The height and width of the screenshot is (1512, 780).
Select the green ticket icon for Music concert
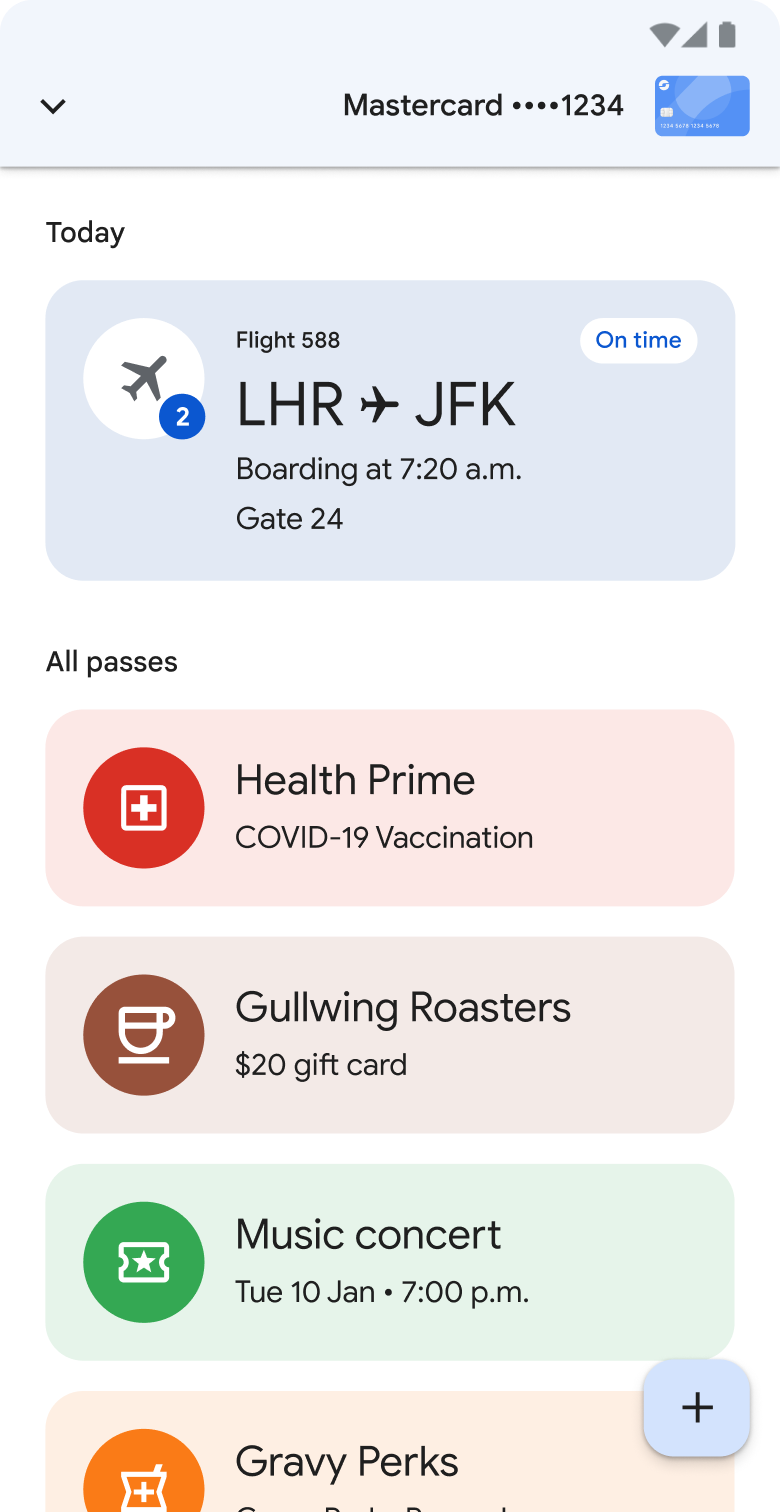pyautogui.click(x=143, y=1262)
